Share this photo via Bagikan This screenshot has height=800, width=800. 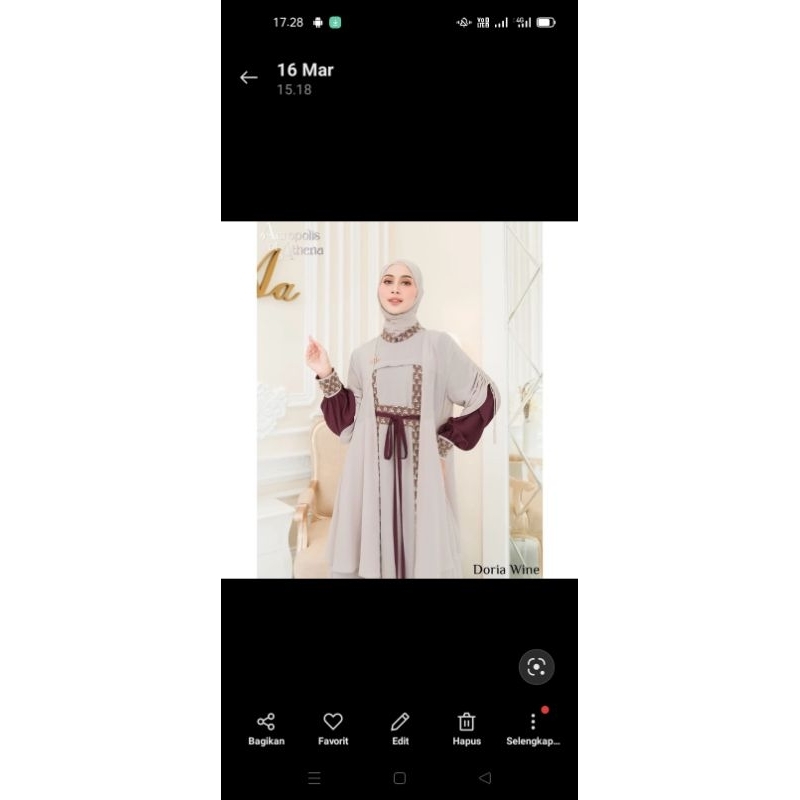pyautogui.click(x=266, y=728)
